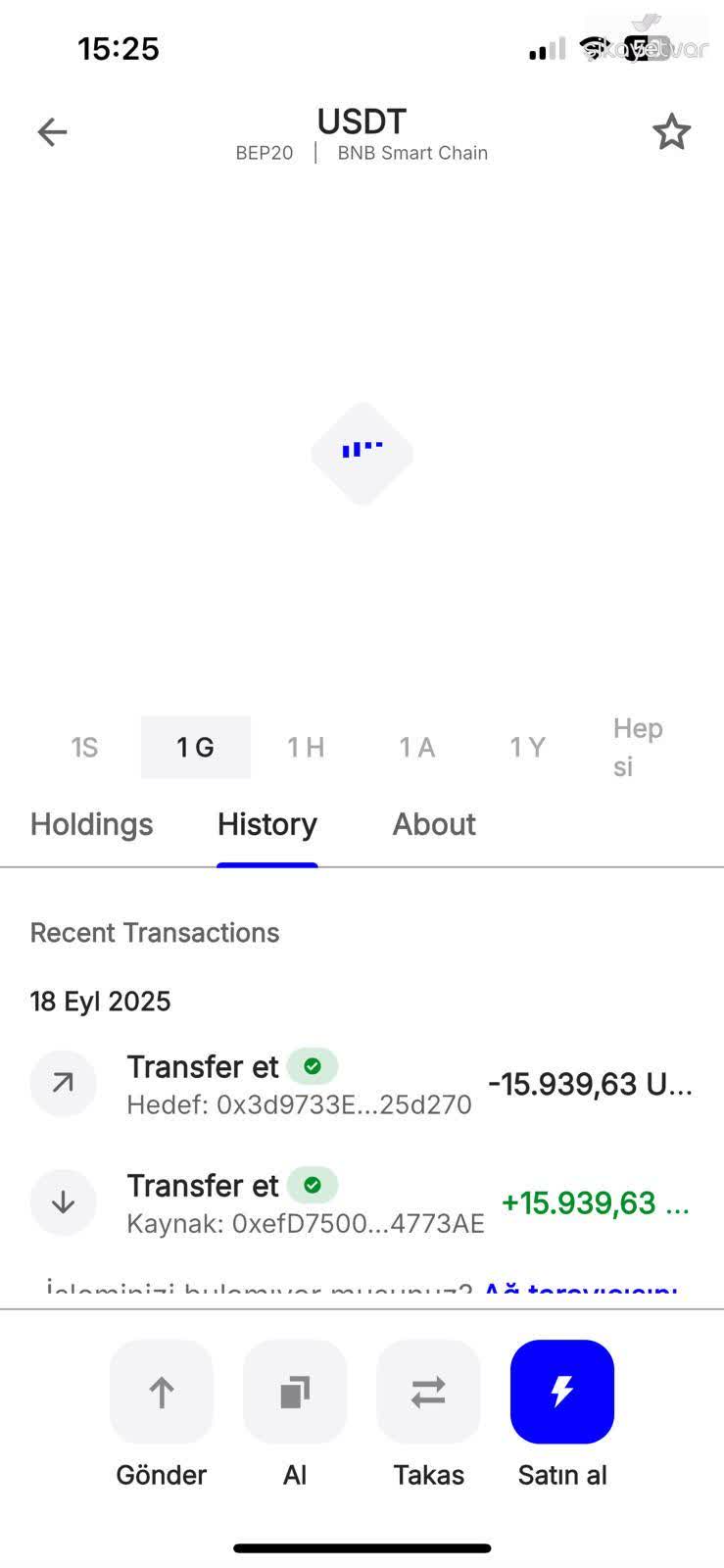The width and height of the screenshot is (724, 1568).
Task: Tap the outgoing transfer arrow icon
Action: click(63, 1083)
